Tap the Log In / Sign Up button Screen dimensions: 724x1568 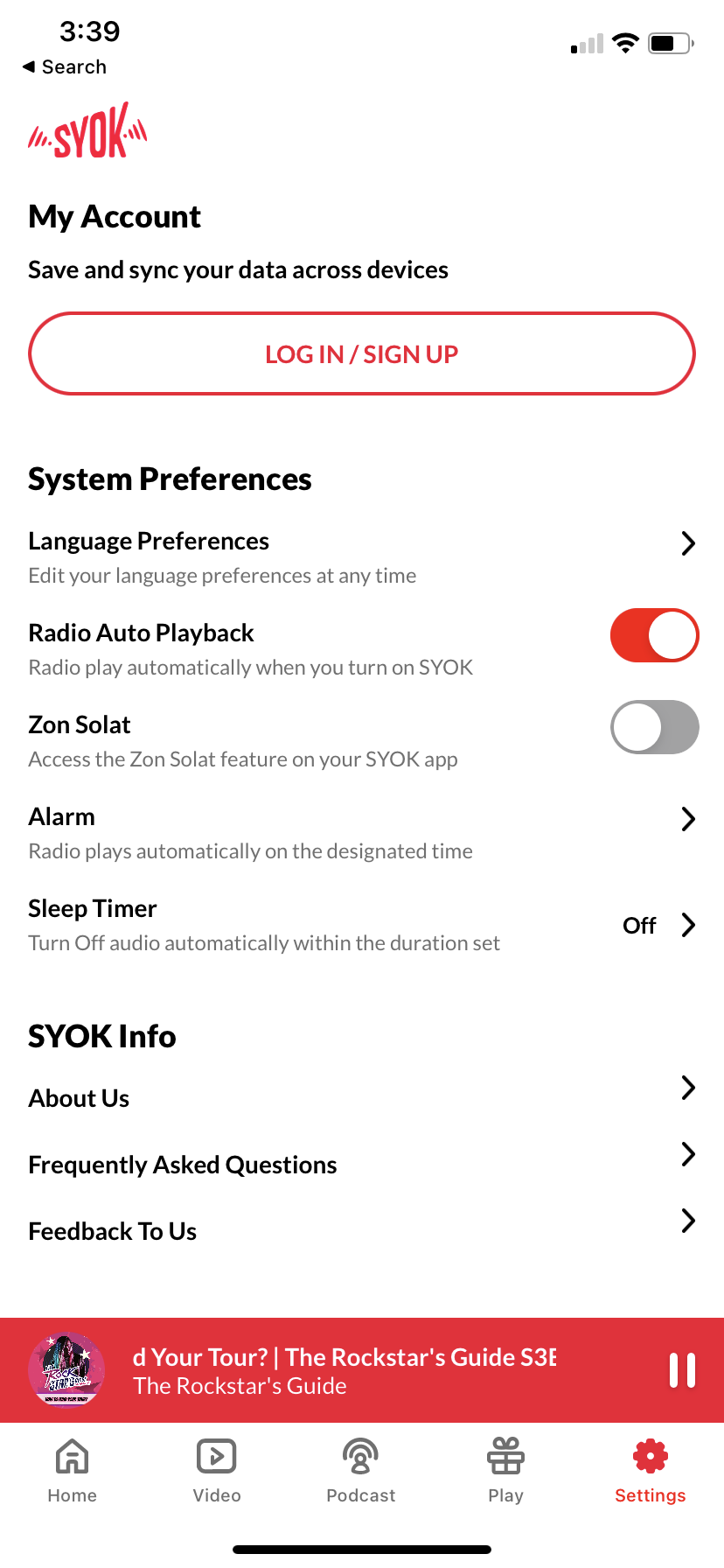coord(362,353)
